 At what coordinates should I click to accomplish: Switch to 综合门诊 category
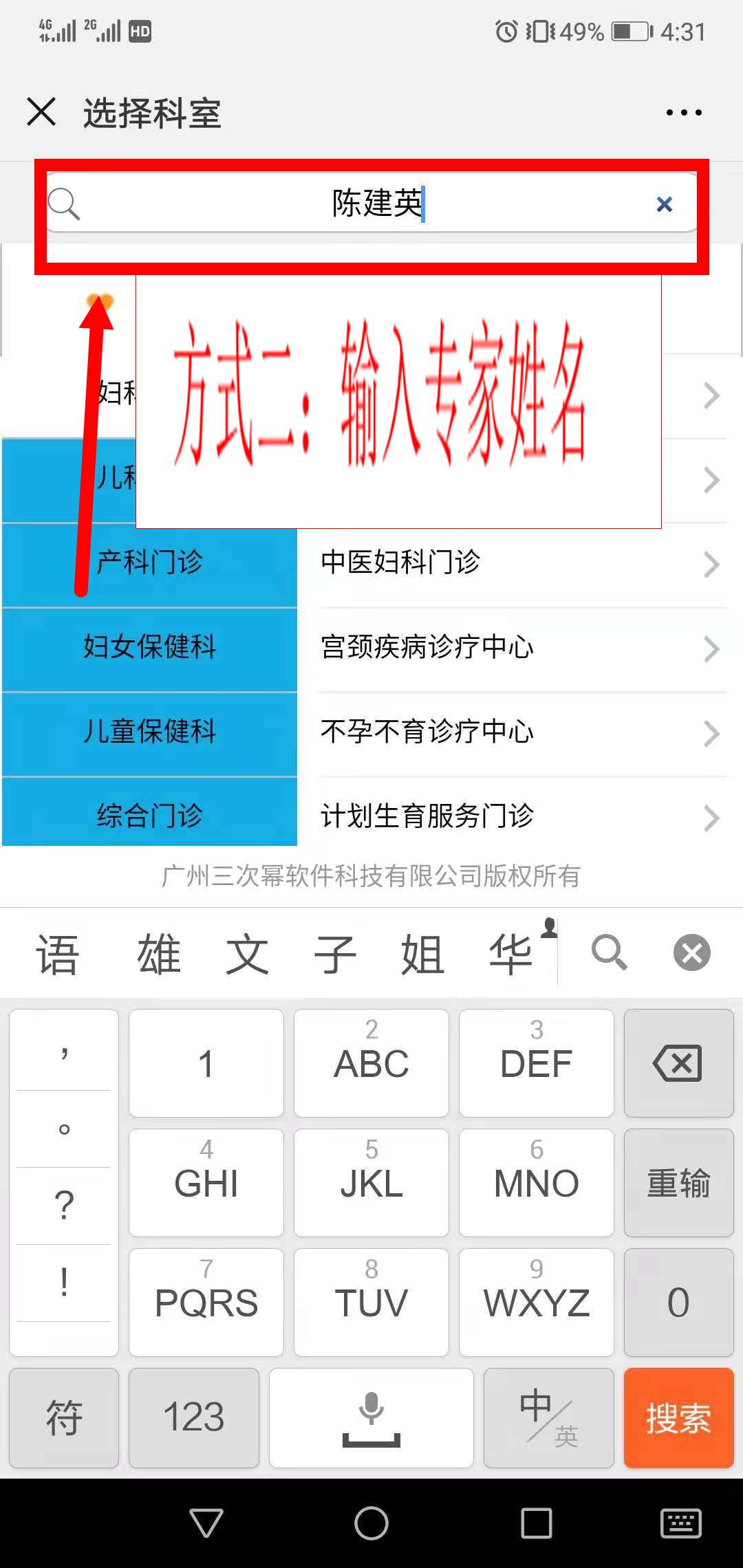(149, 816)
